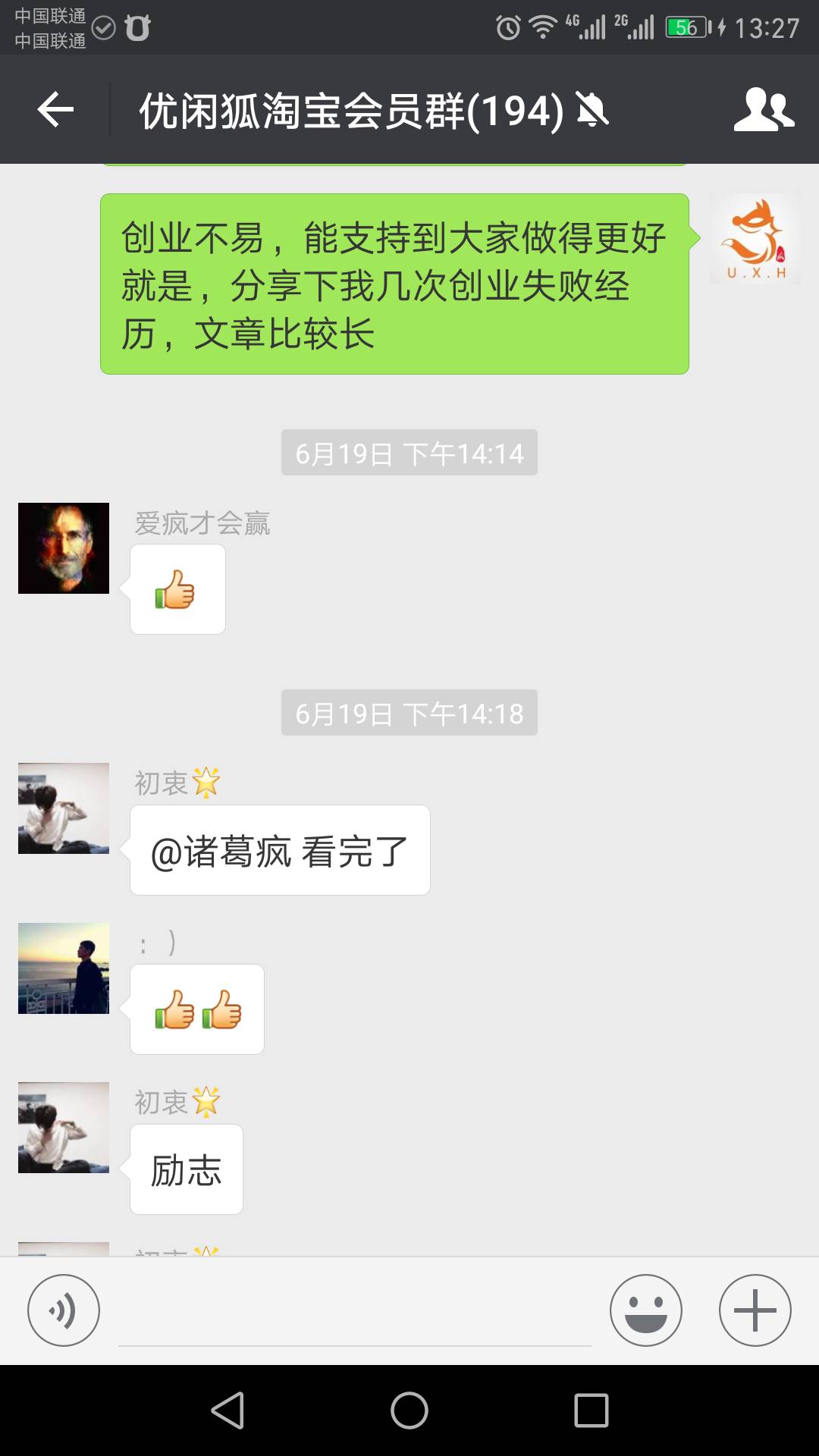Open the plus attachment menu
Screen dimensions: 819x1456
[x=755, y=1310]
